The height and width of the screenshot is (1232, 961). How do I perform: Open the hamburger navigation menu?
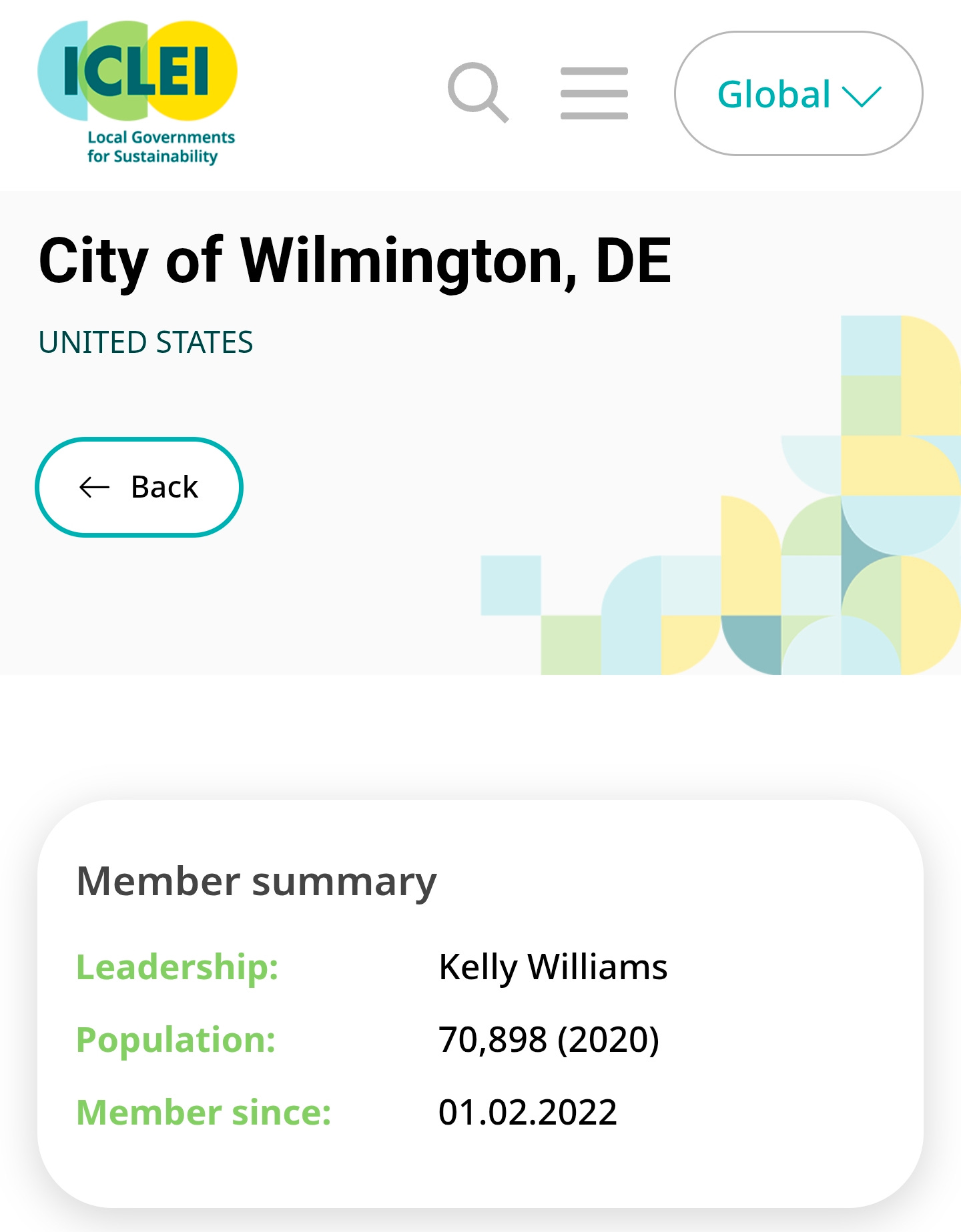pos(594,93)
